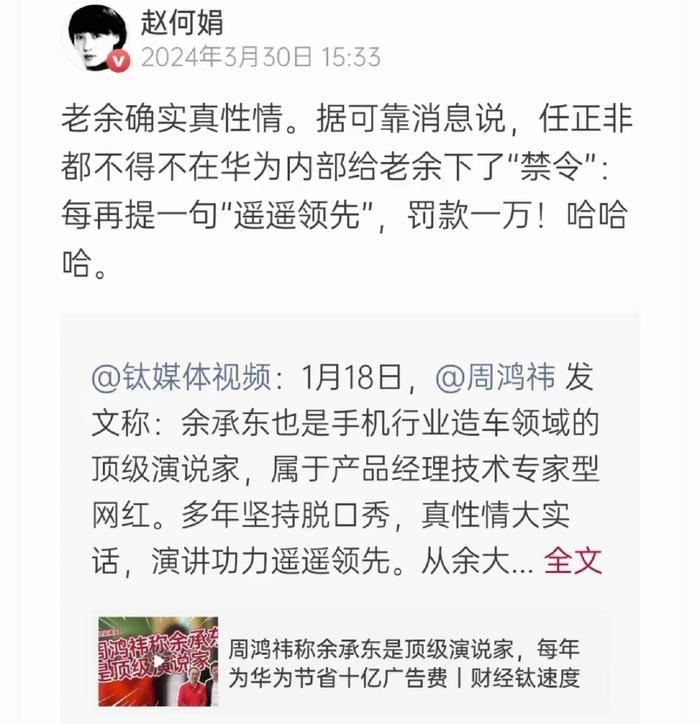Open the @周鸿祎 mention link
This screenshot has height=724, width=700.
click(x=495, y=377)
